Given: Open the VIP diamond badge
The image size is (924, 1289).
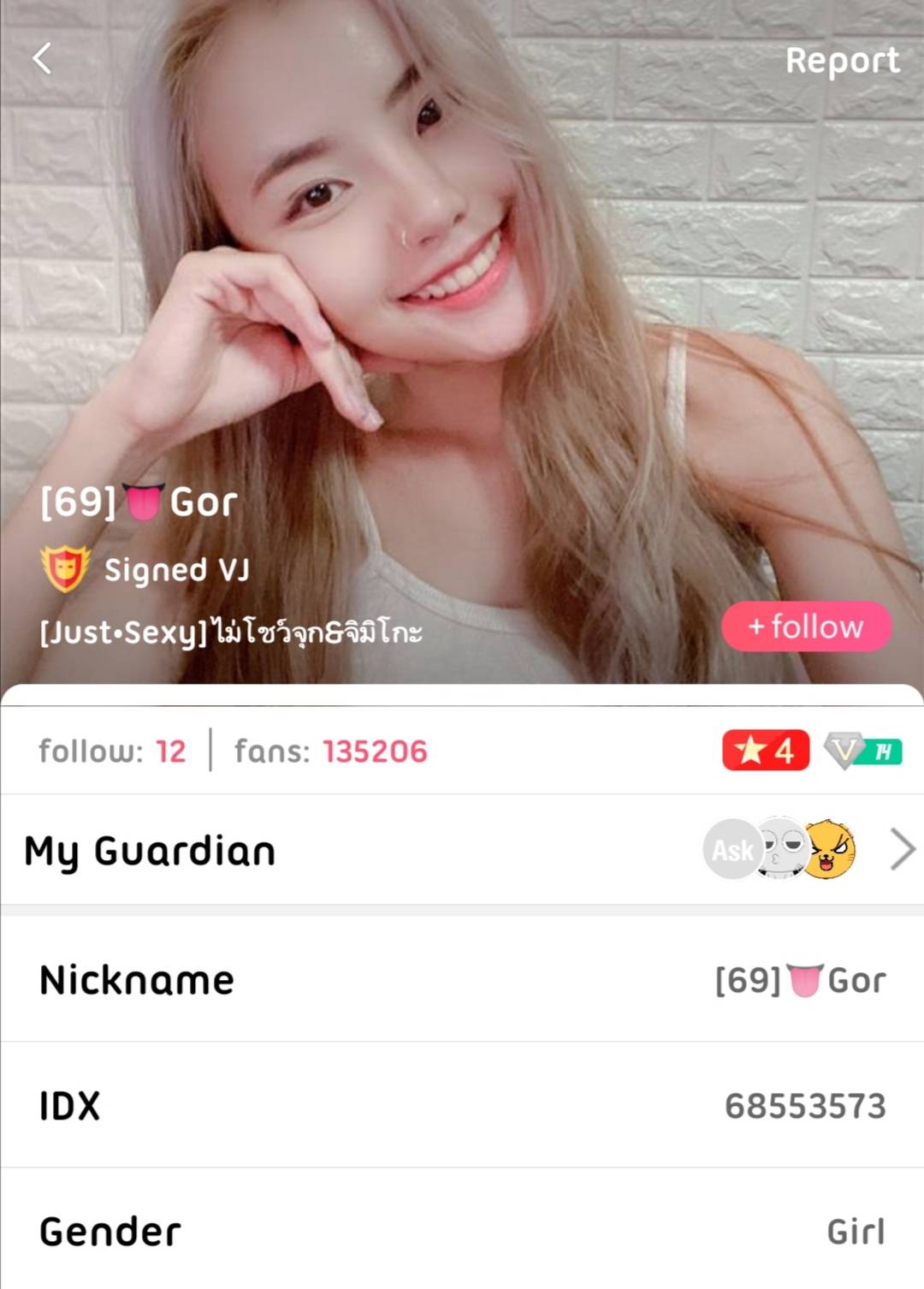Looking at the screenshot, I should point(862,751).
